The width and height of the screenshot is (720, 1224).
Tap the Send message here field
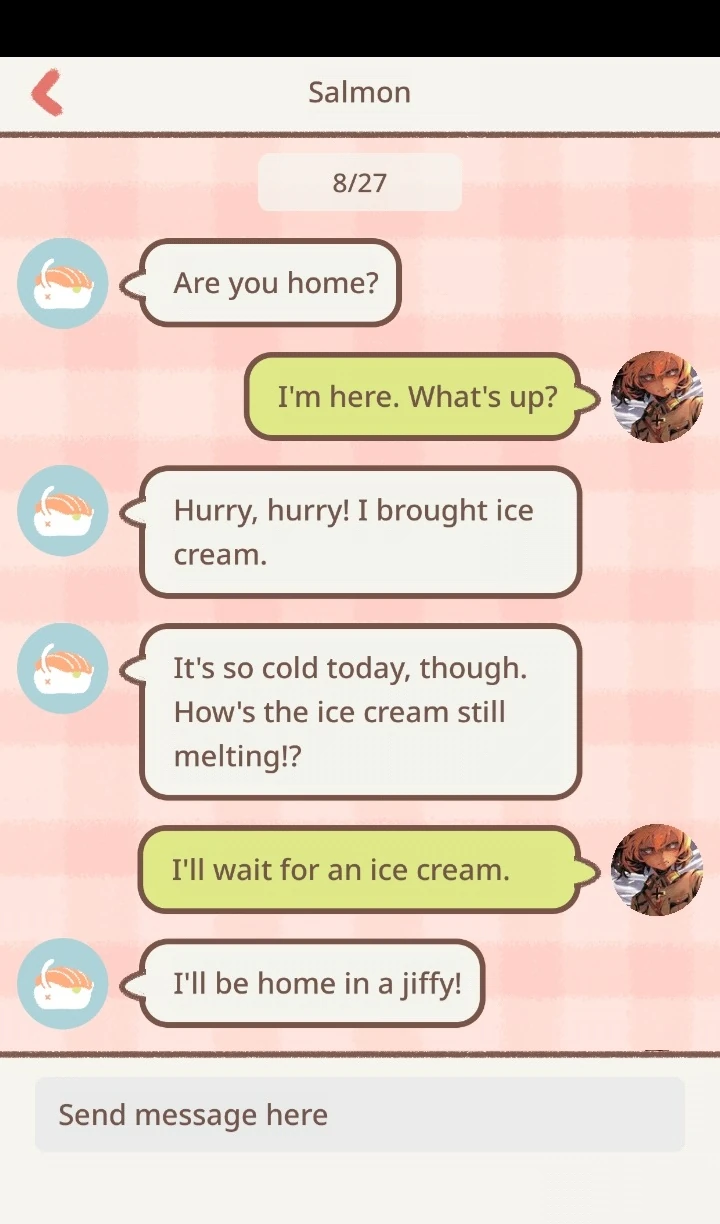[360, 1114]
